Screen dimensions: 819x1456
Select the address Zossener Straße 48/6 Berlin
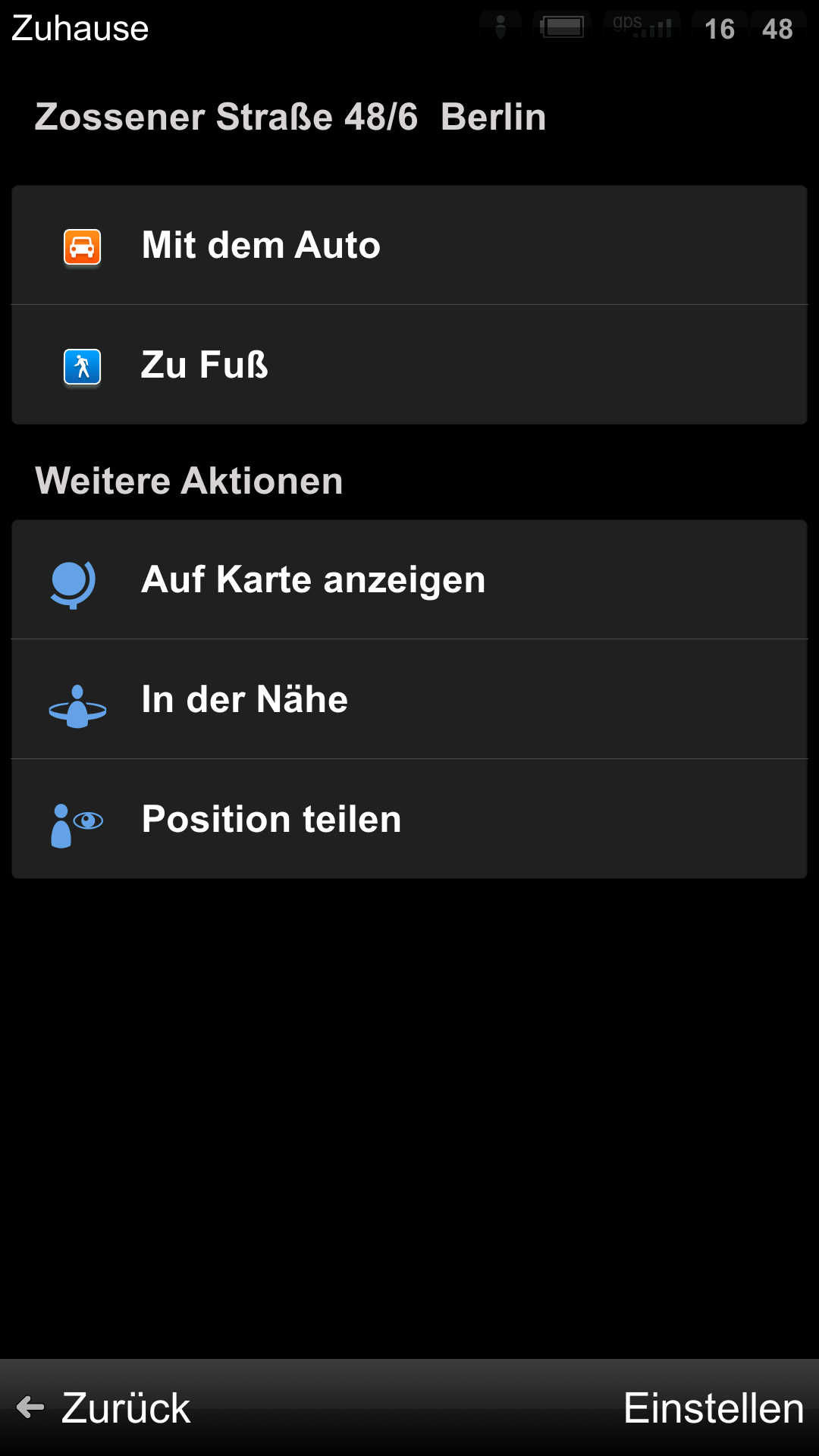(x=290, y=116)
